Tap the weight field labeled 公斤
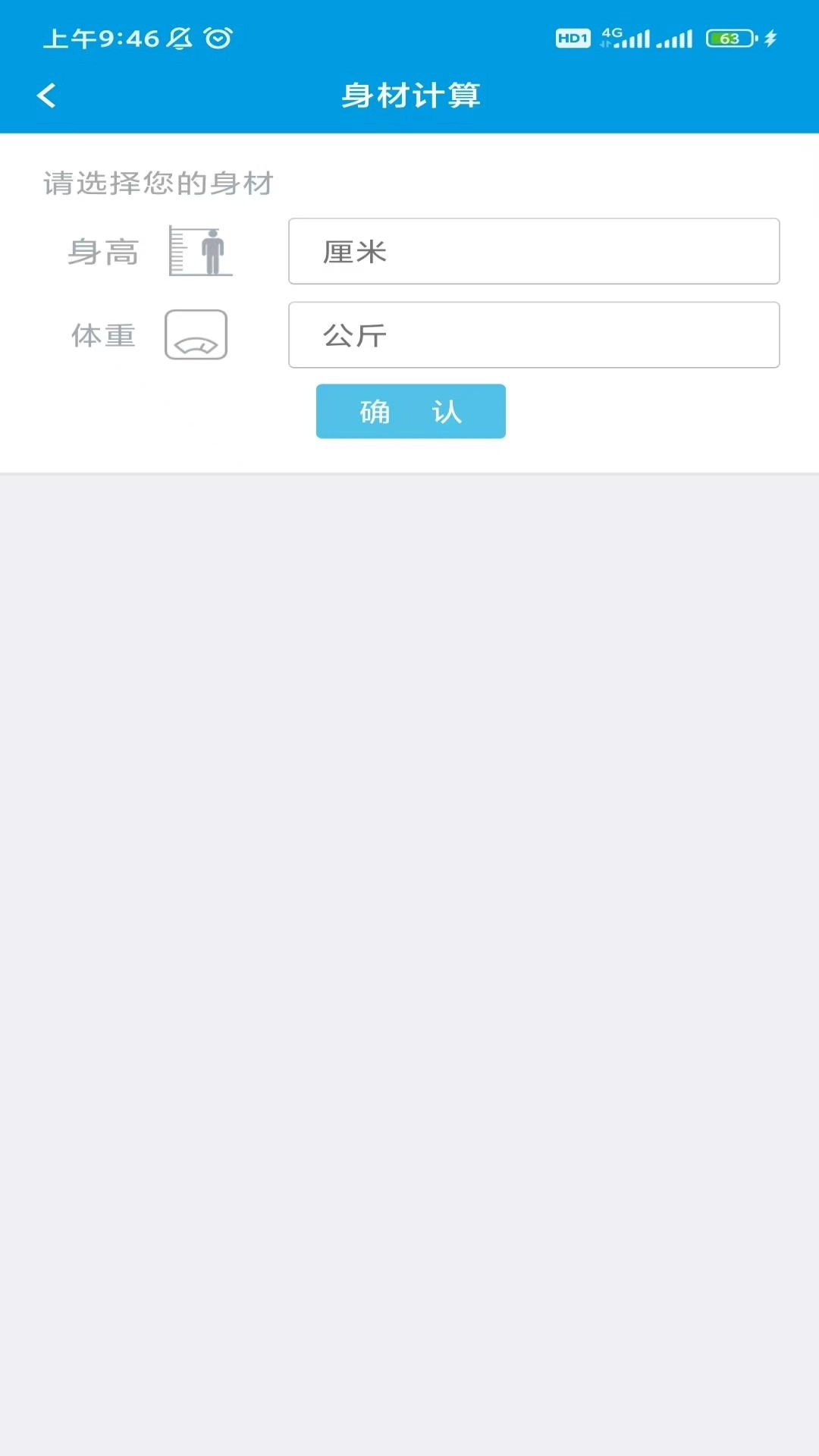 point(534,335)
